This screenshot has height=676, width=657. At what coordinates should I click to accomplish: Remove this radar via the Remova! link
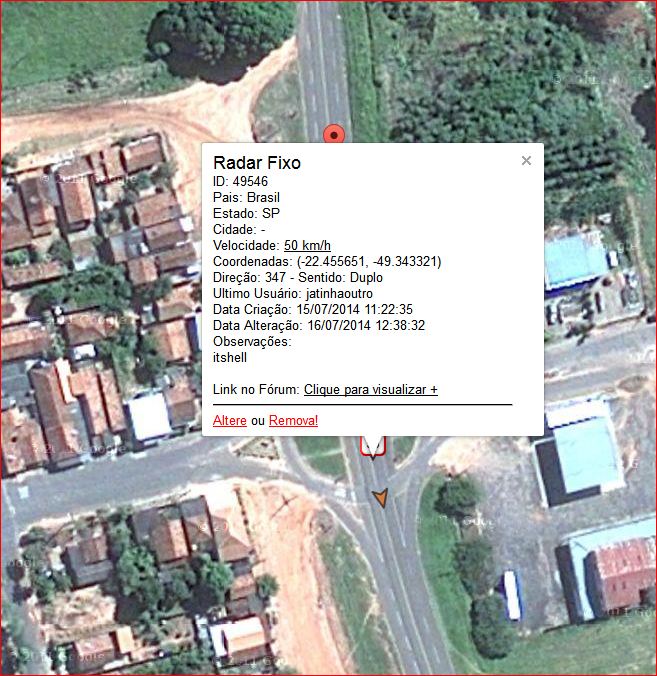click(293, 421)
